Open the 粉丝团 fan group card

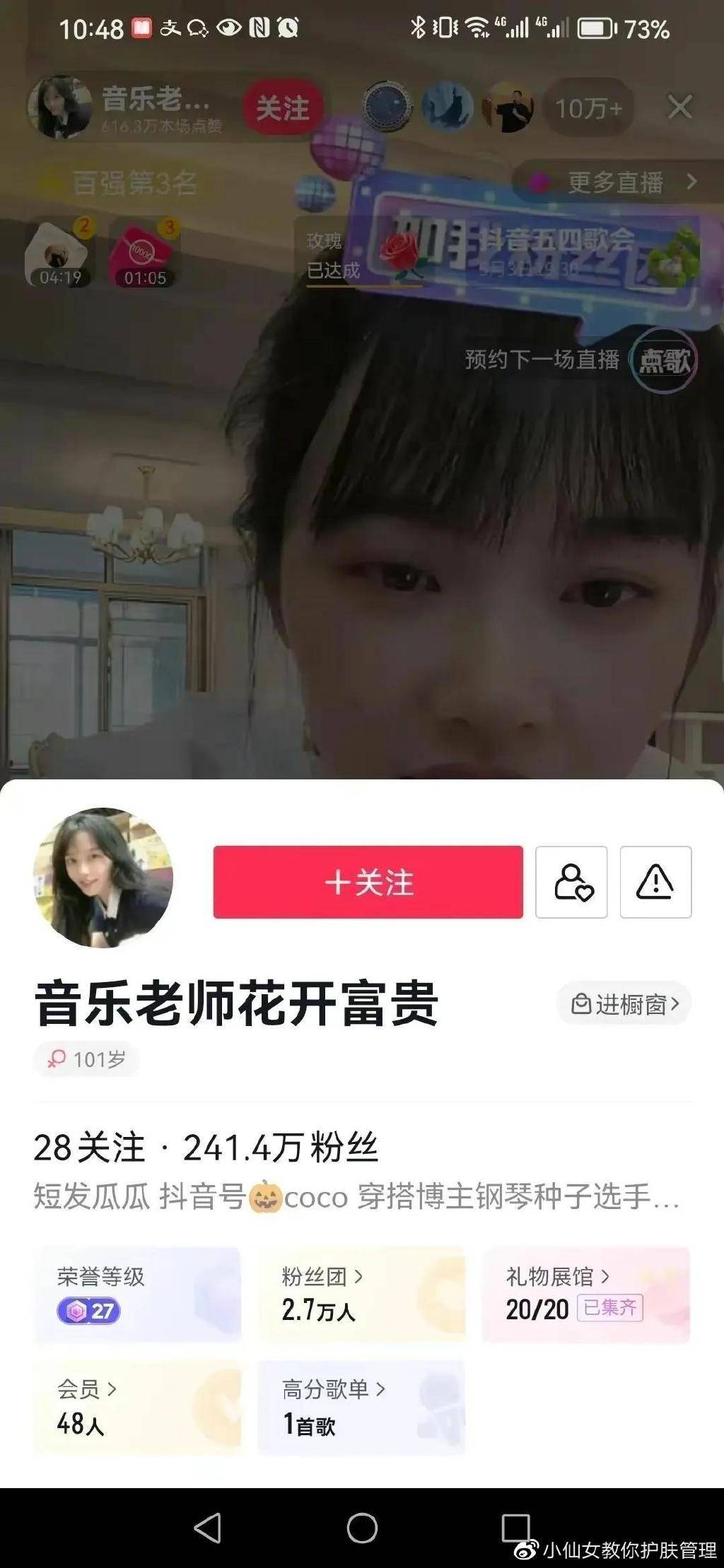tap(361, 1295)
